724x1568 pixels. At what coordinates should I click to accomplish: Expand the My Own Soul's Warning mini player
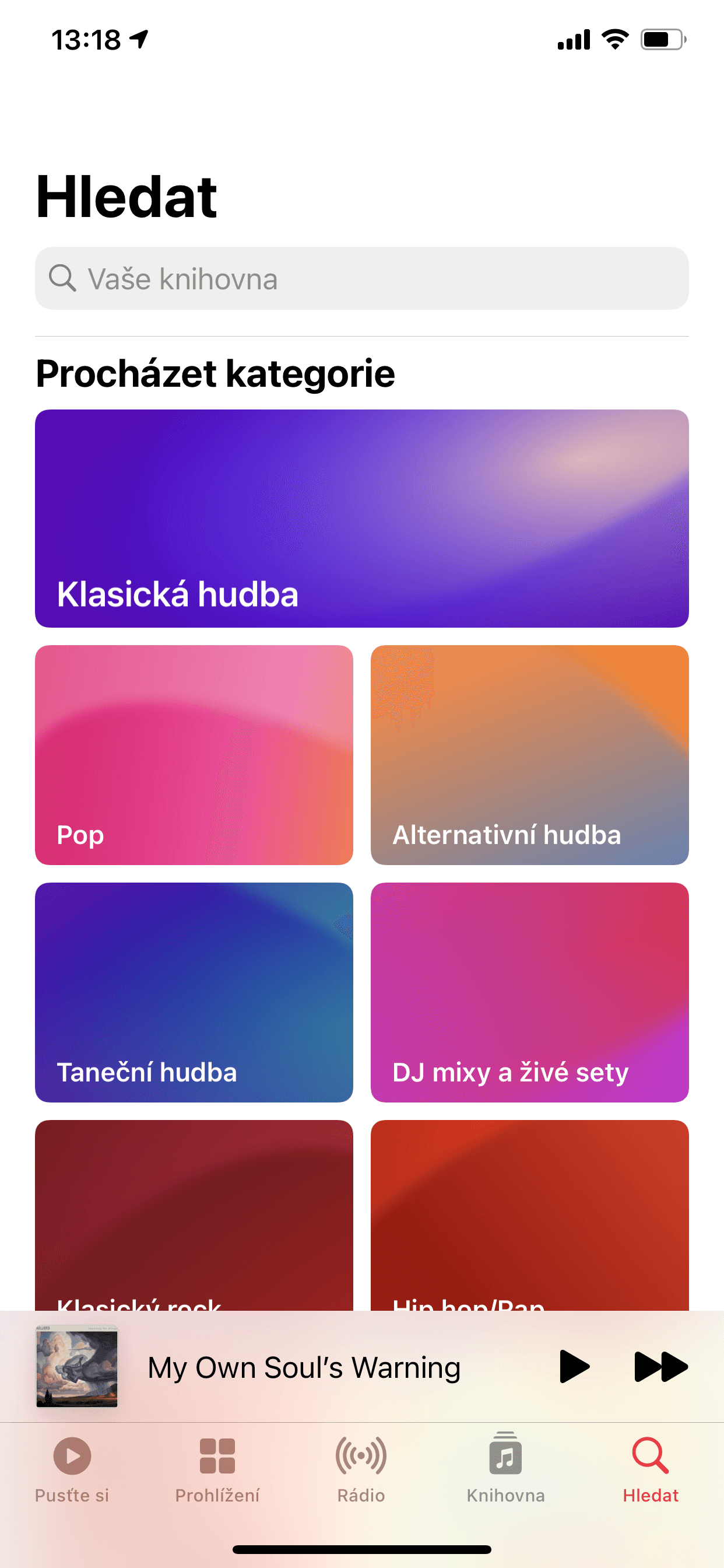303,1367
